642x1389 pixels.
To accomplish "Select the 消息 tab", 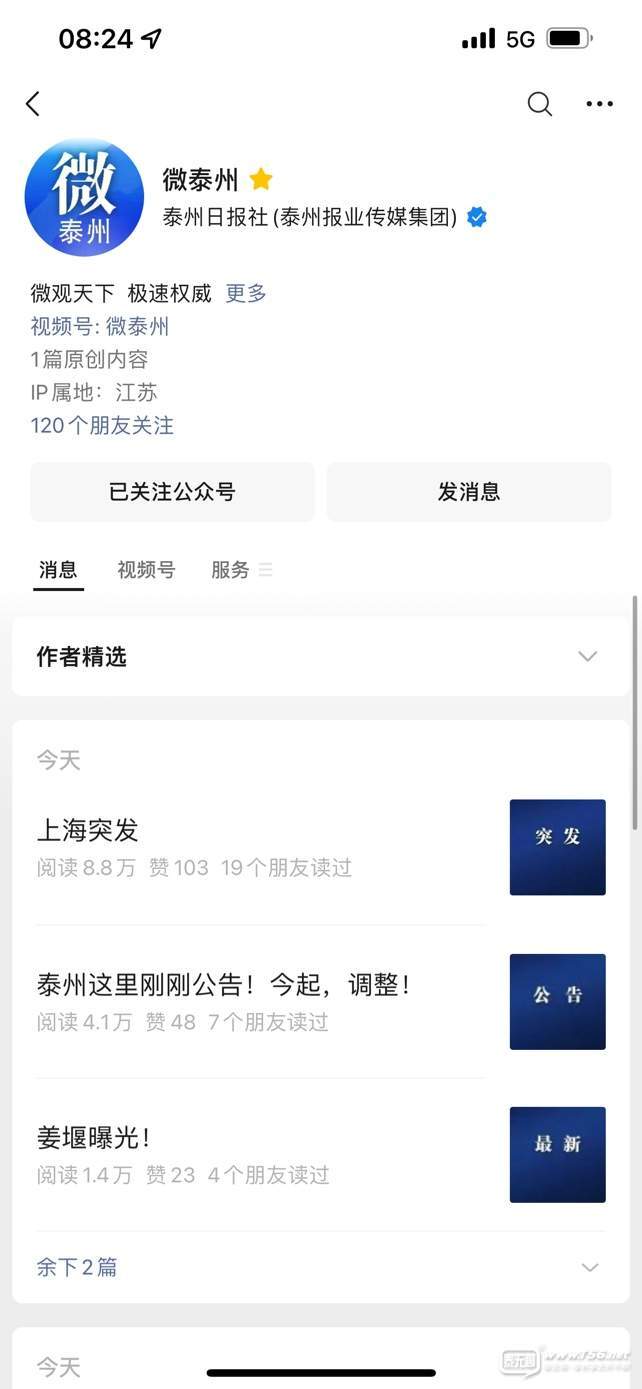I will tap(58, 570).
